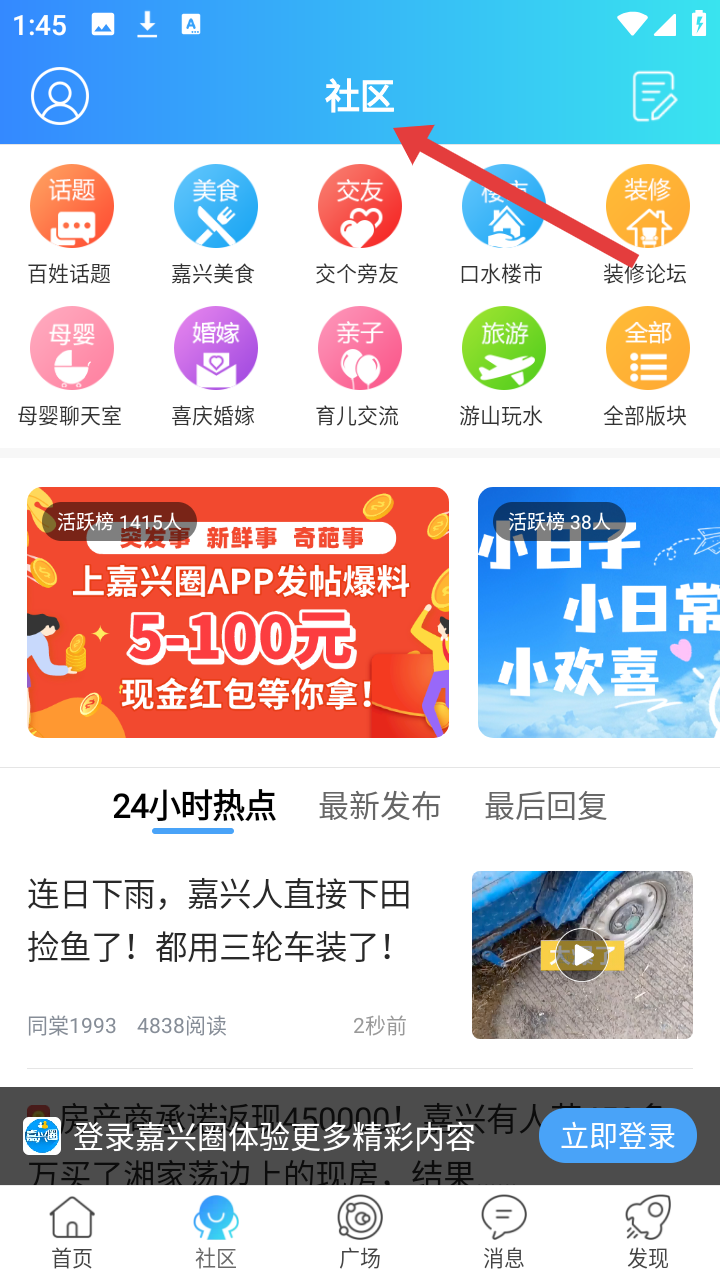The height and width of the screenshot is (1280, 720).
Task: Open the user profile avatar icon
Action: click(x=60, y=96)
